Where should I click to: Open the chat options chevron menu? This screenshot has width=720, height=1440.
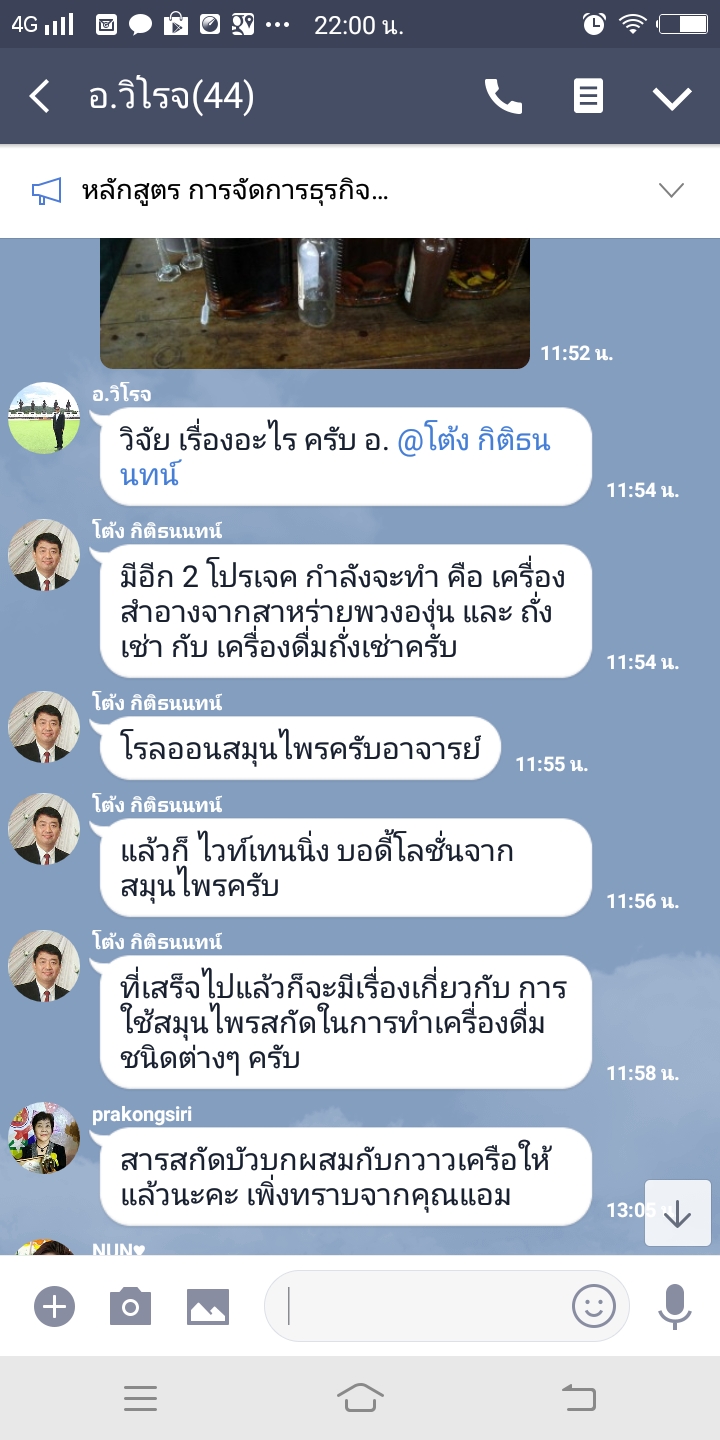(672, 97)
